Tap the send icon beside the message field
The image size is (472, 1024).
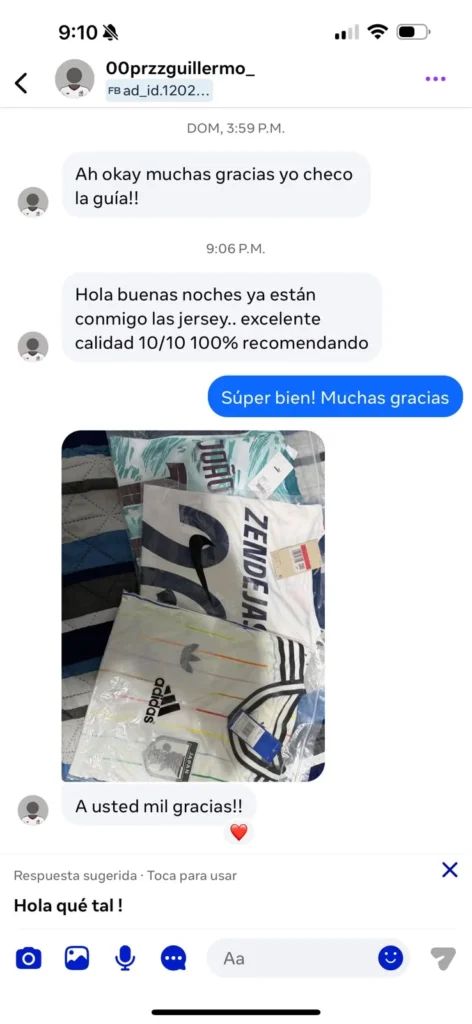click(443, 958)
